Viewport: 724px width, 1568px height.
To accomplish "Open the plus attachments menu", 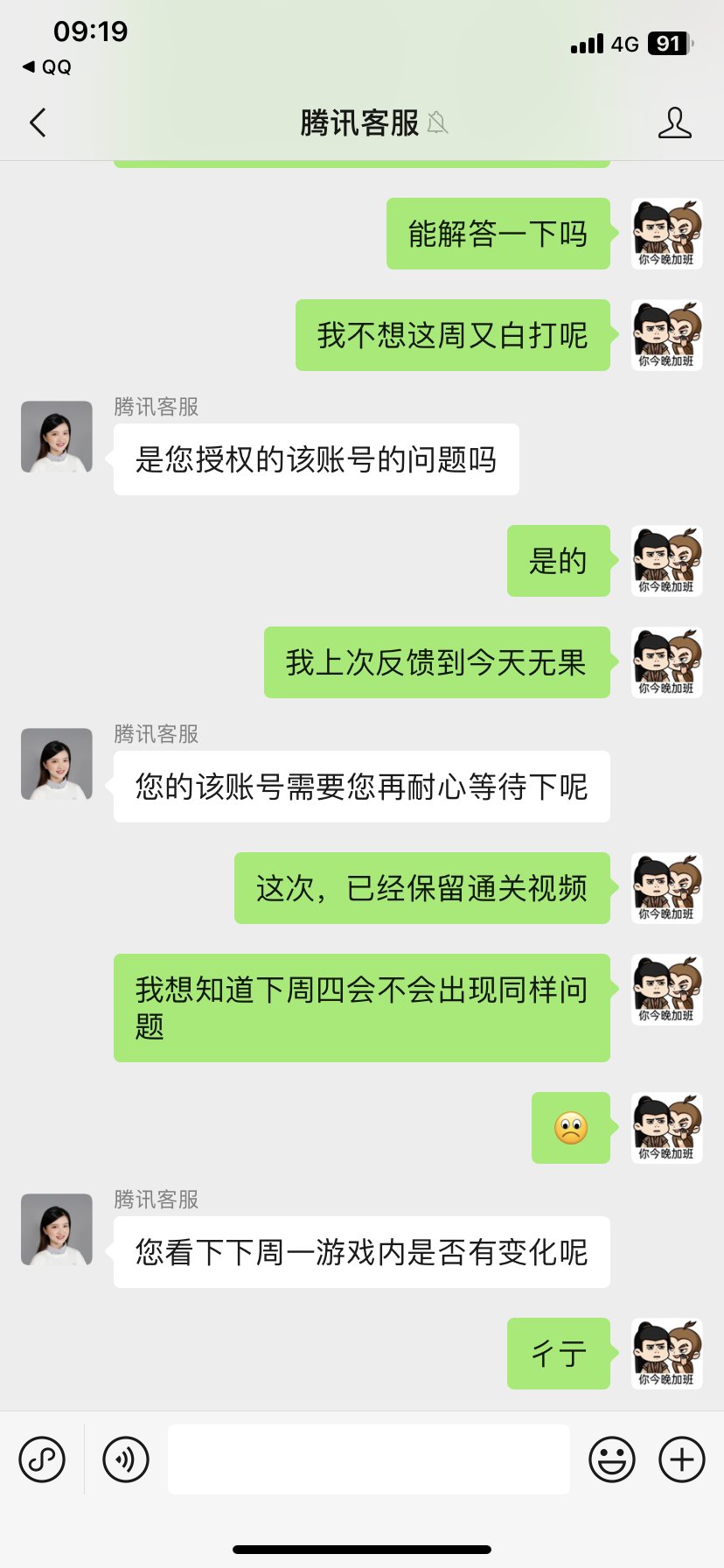I will pyautogui.click(x=681, y=1459).
